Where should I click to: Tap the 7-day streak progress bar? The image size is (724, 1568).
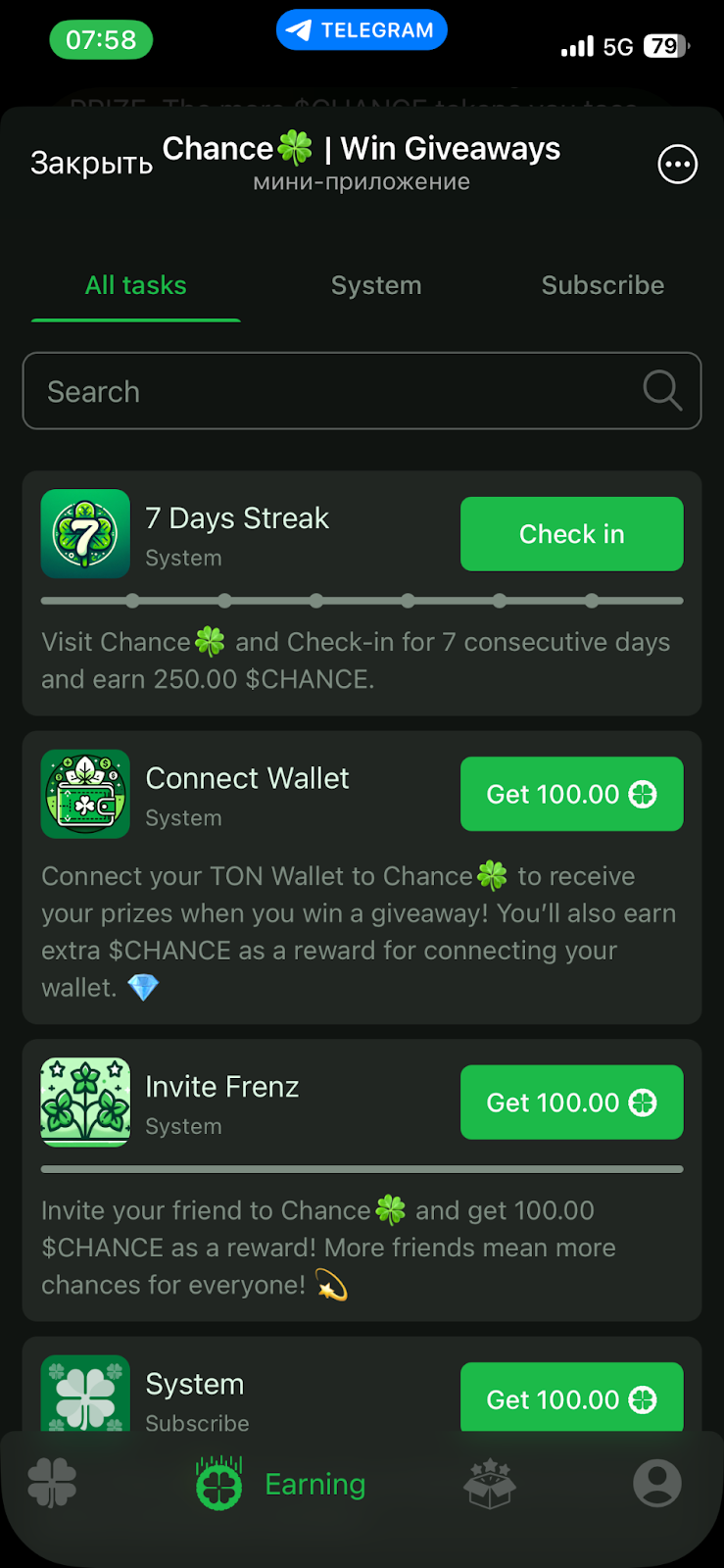click(x=361, y=600)
